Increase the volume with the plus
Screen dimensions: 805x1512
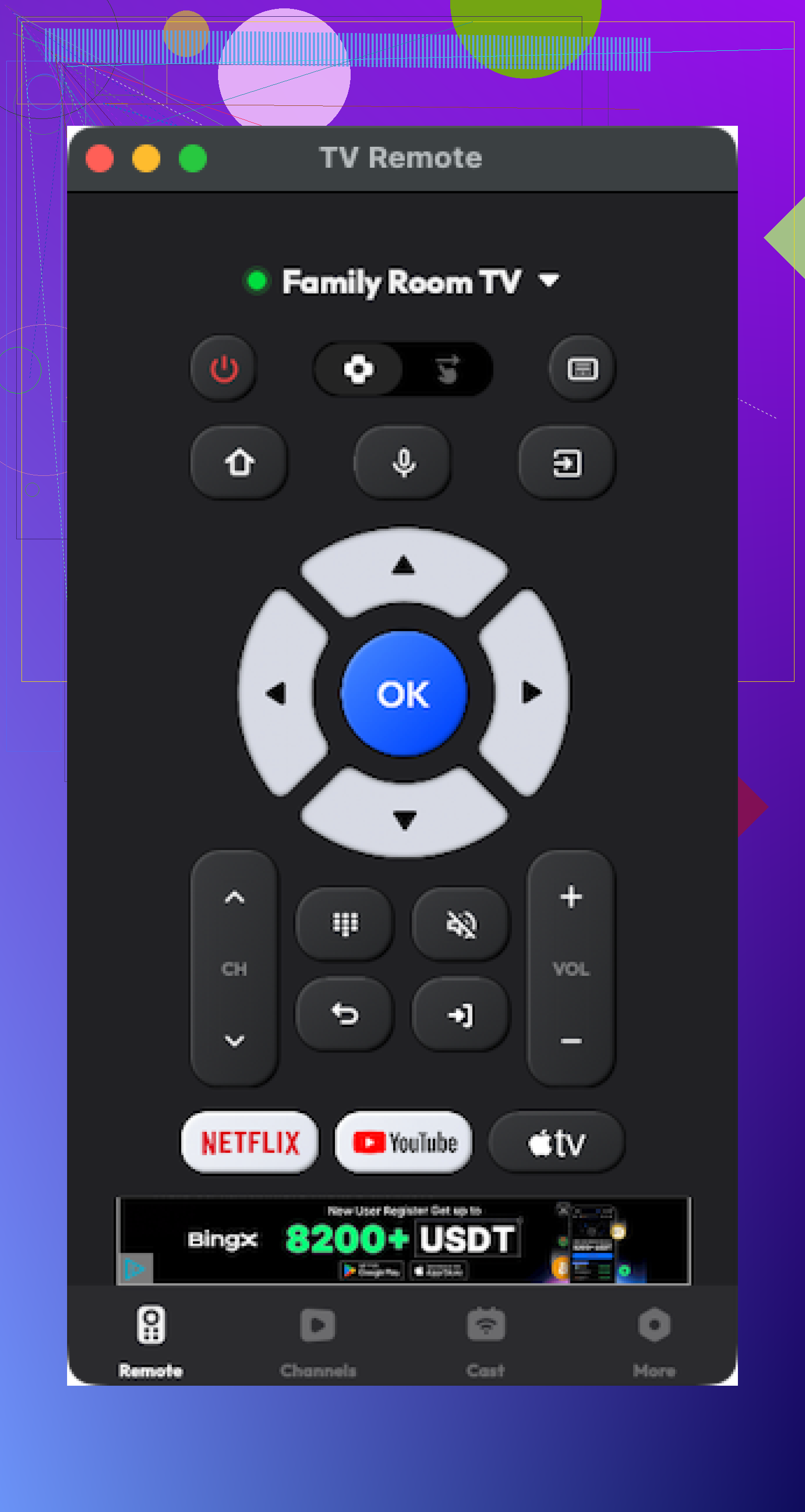[571, 897]
